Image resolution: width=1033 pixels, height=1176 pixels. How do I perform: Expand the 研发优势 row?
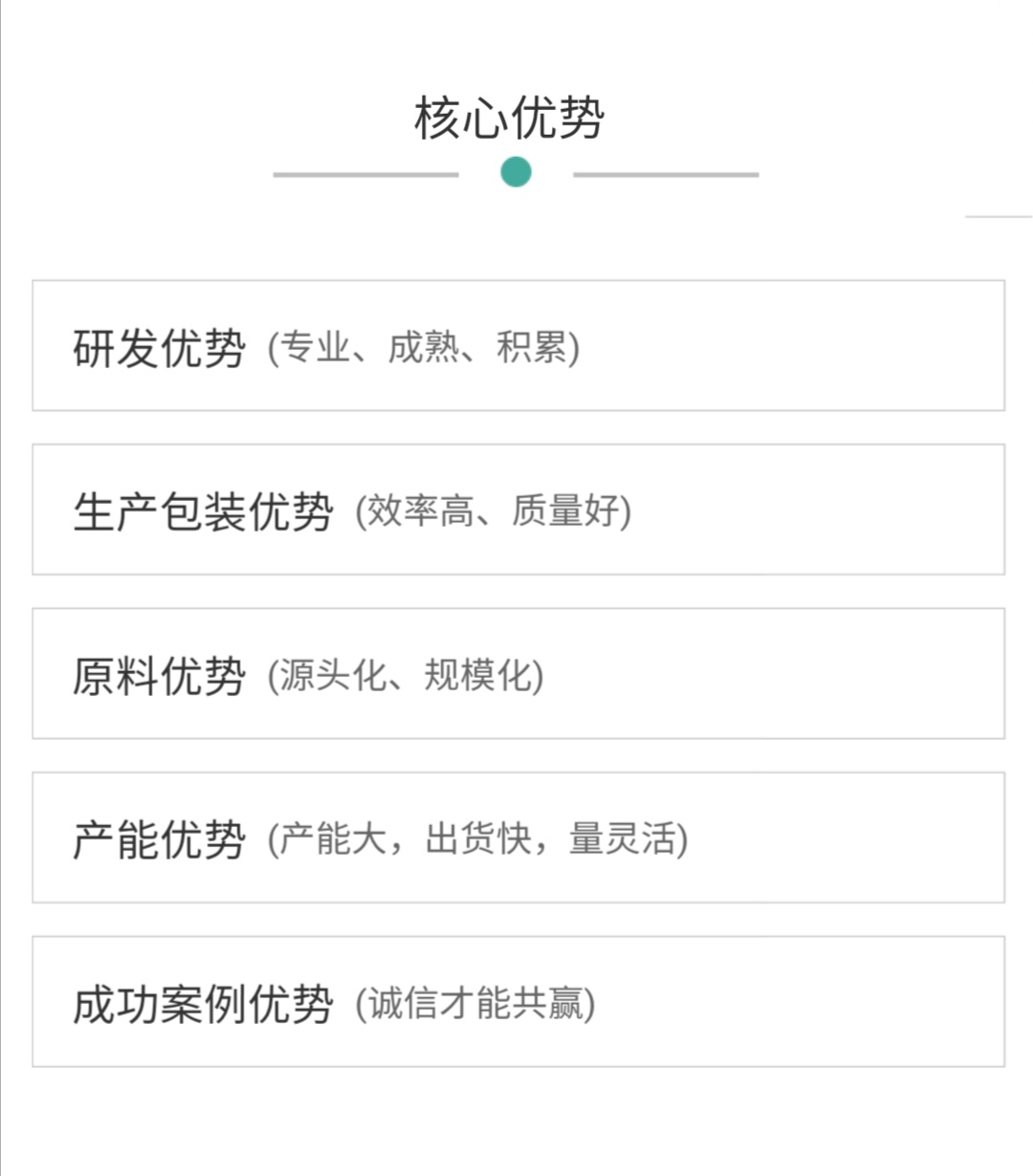[x=517, y=346]
